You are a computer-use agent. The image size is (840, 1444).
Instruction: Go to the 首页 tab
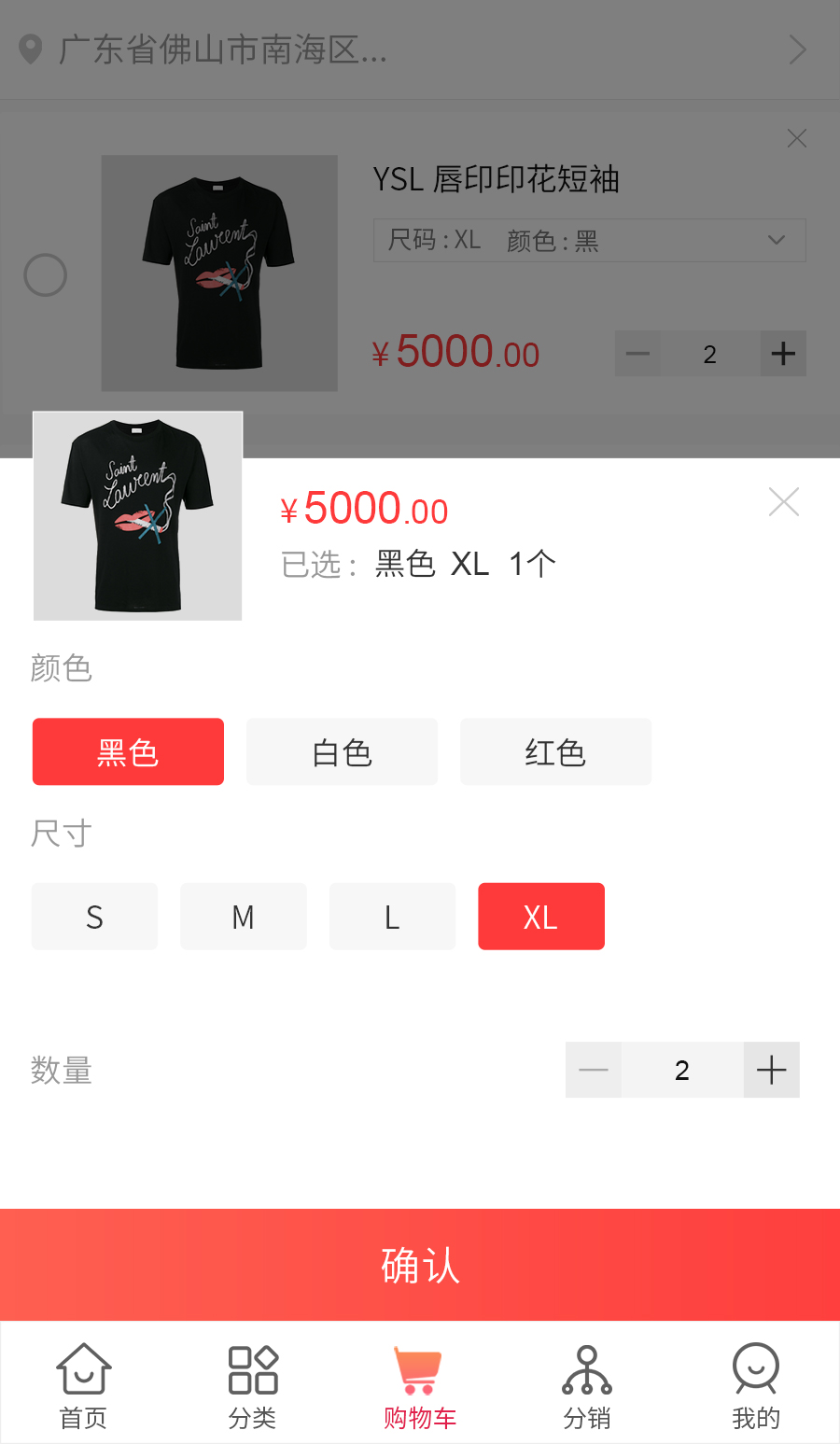(x=84, y=1386)
